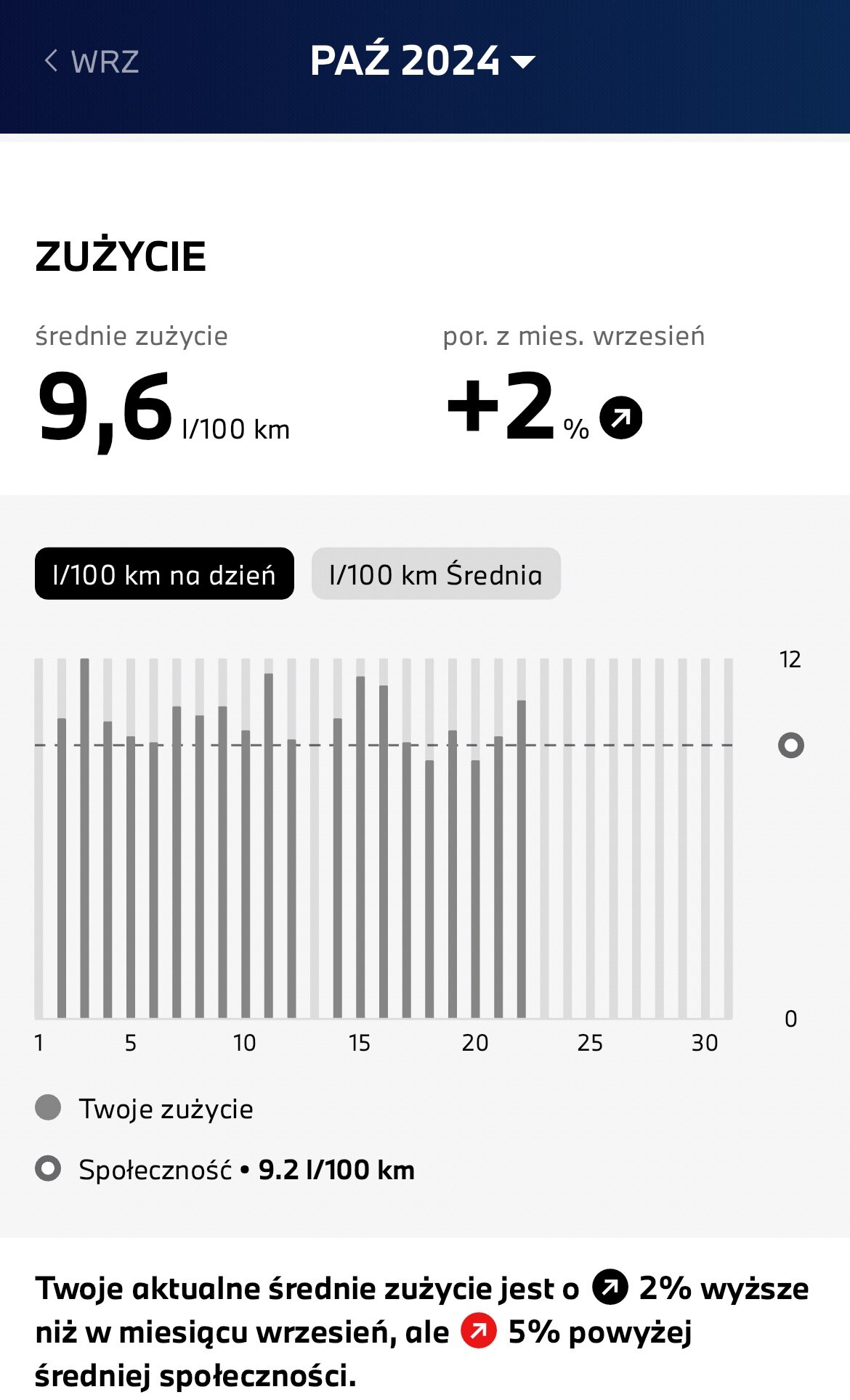This screenshot has height=1400, width=850.
Task: Switch to l/100 km Średnia chart
Action: (x=436, y=574)
